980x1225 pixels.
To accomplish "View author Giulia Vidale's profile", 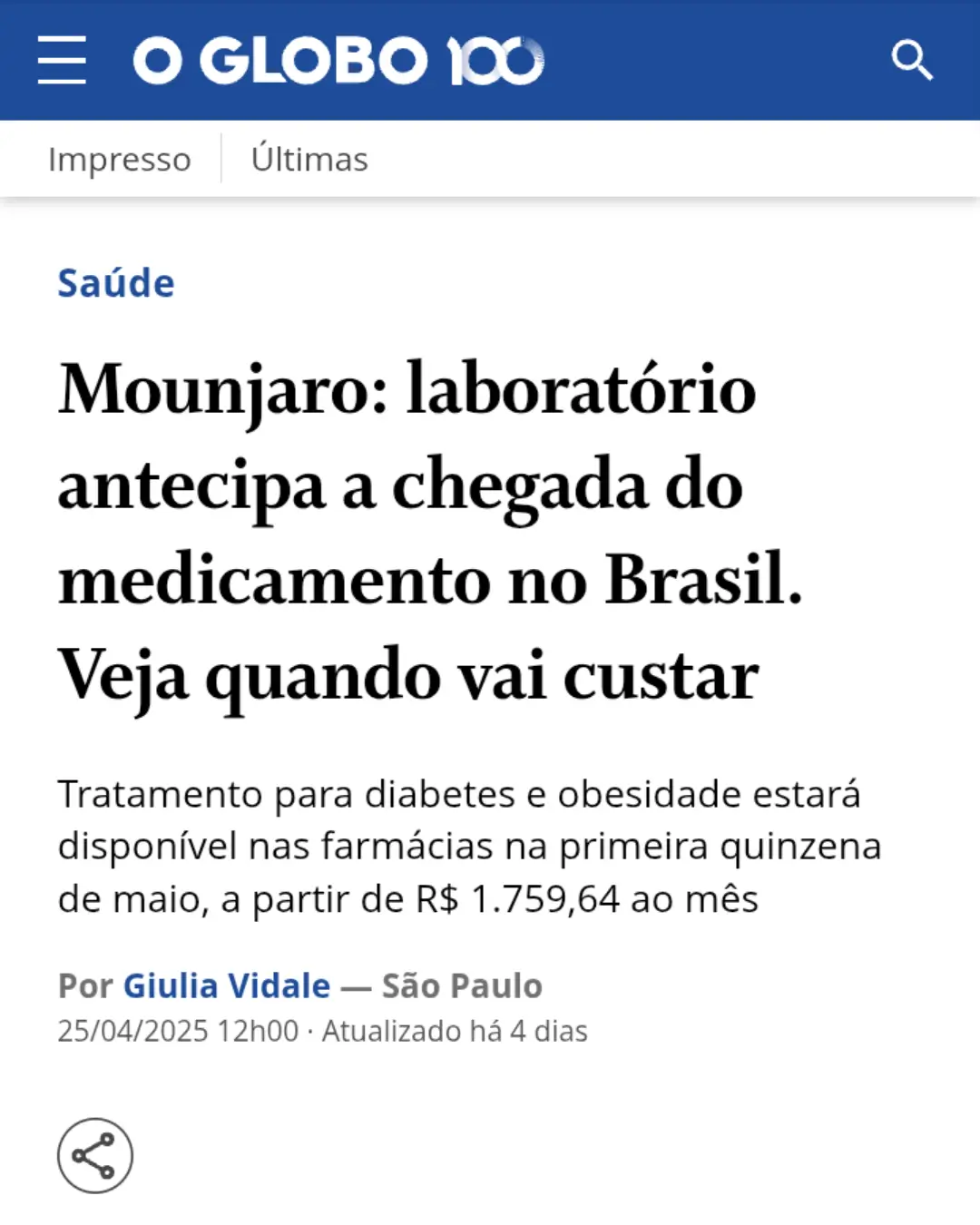I will pos(227,985).
